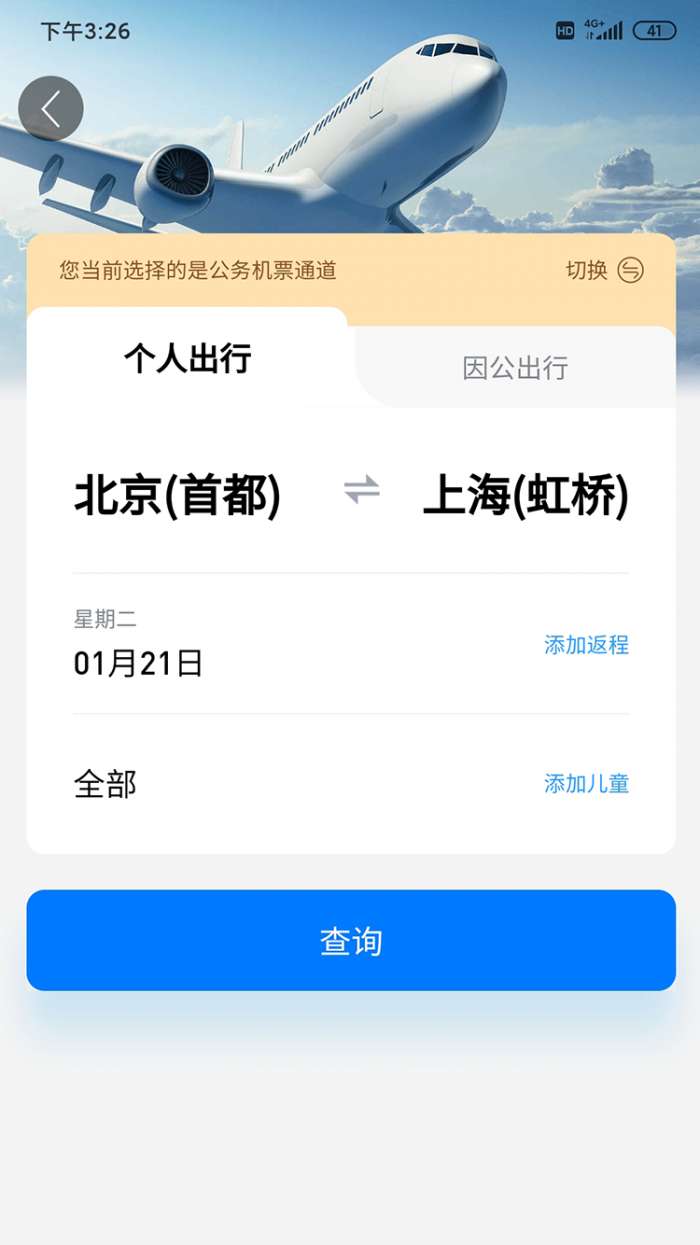
Task: Switch to the 个人出行 tab
Action: point(187,359)
